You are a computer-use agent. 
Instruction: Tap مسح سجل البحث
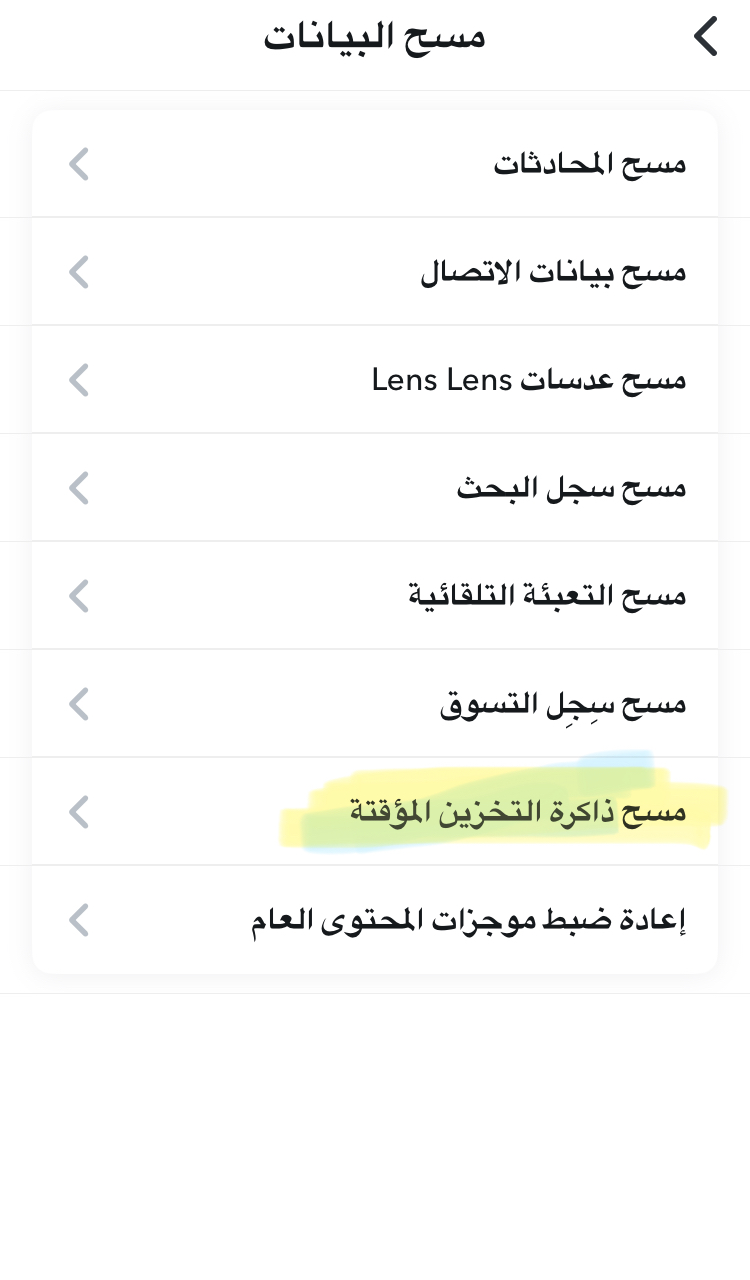coord(375,488)
